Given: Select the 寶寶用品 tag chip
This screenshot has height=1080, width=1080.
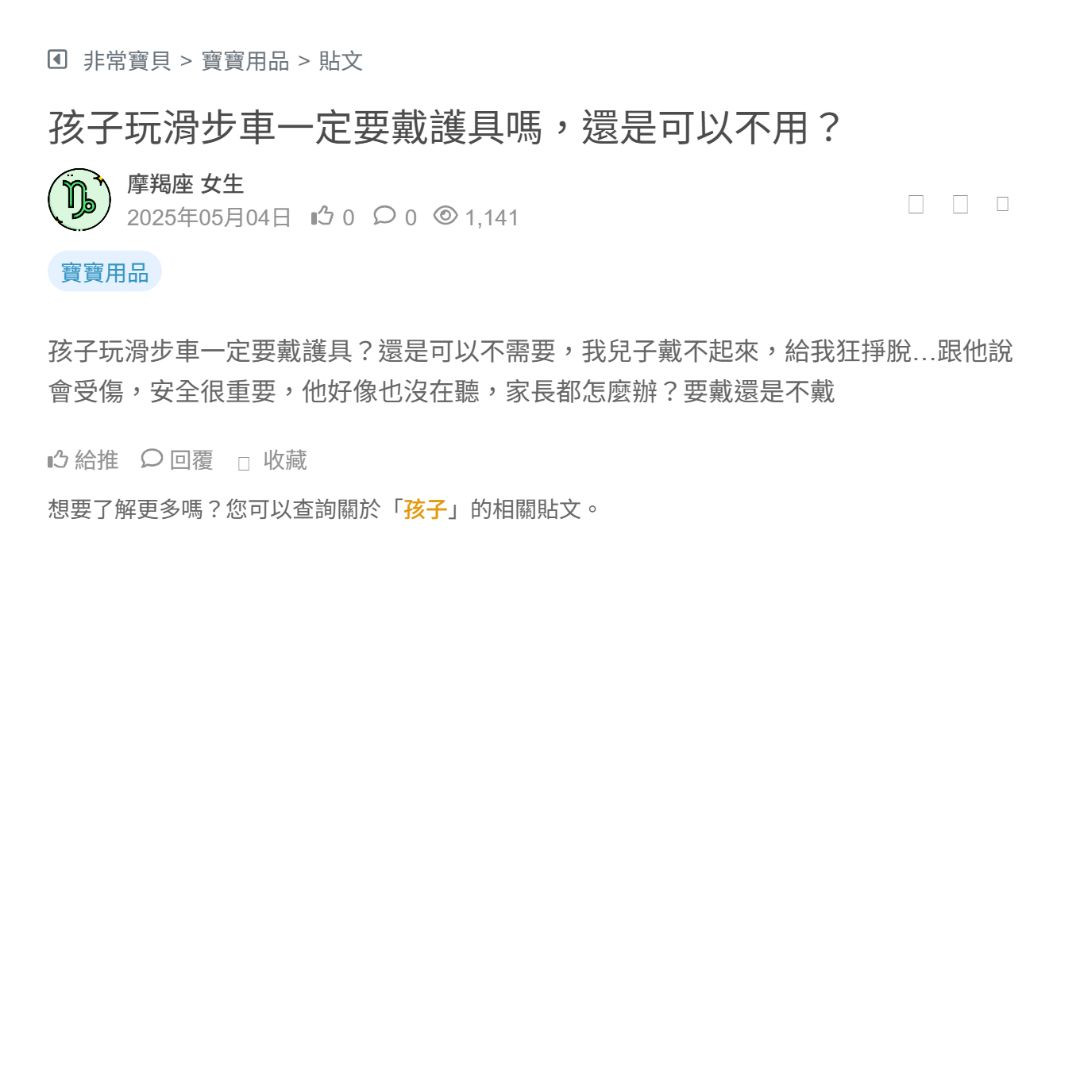Looking at the screenshot, I should click(x=105, y=272).
